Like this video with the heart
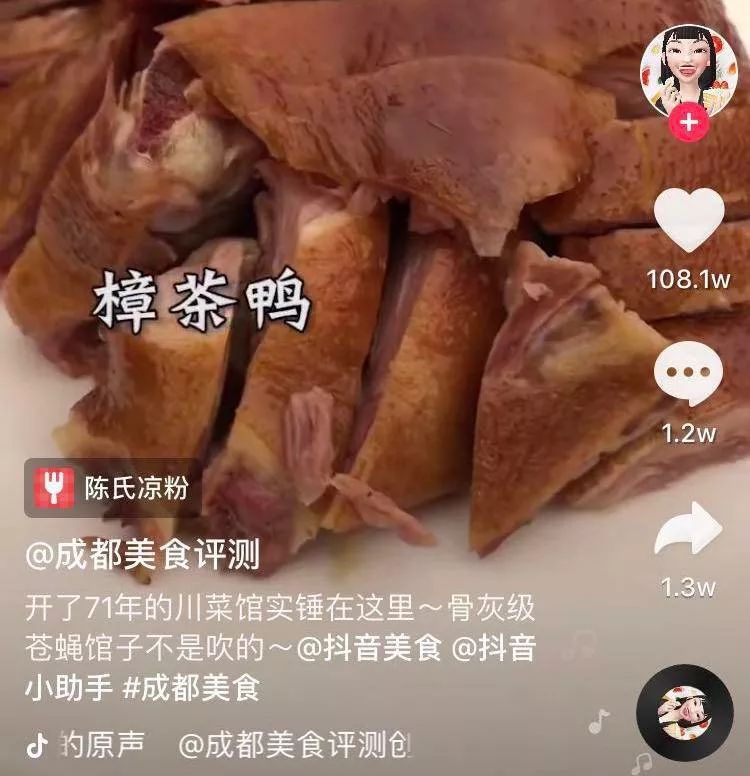750x776 pixels. point(688,222)
